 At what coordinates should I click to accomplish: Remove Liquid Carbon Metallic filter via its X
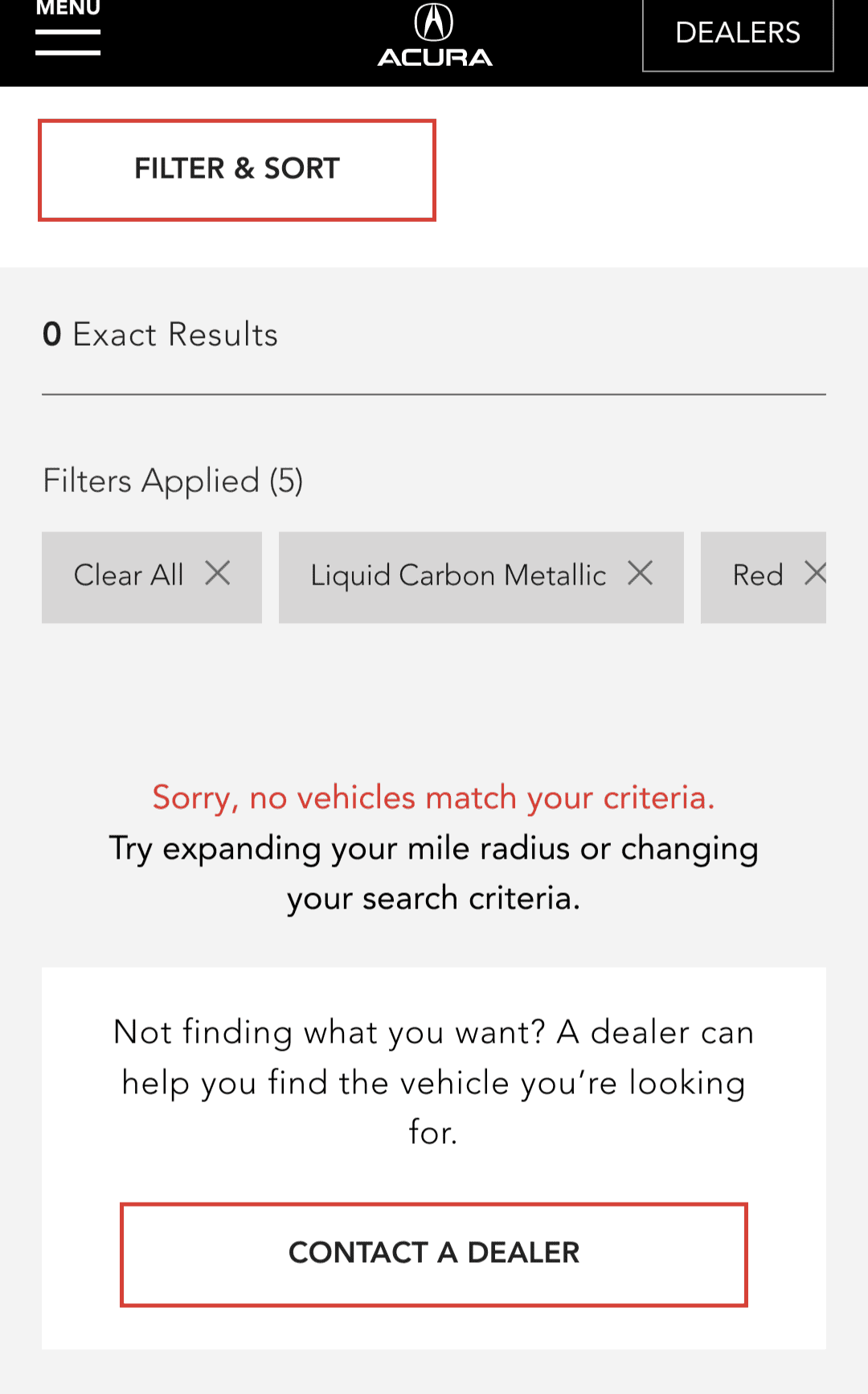pyautogui.click(x=641, y=574)
